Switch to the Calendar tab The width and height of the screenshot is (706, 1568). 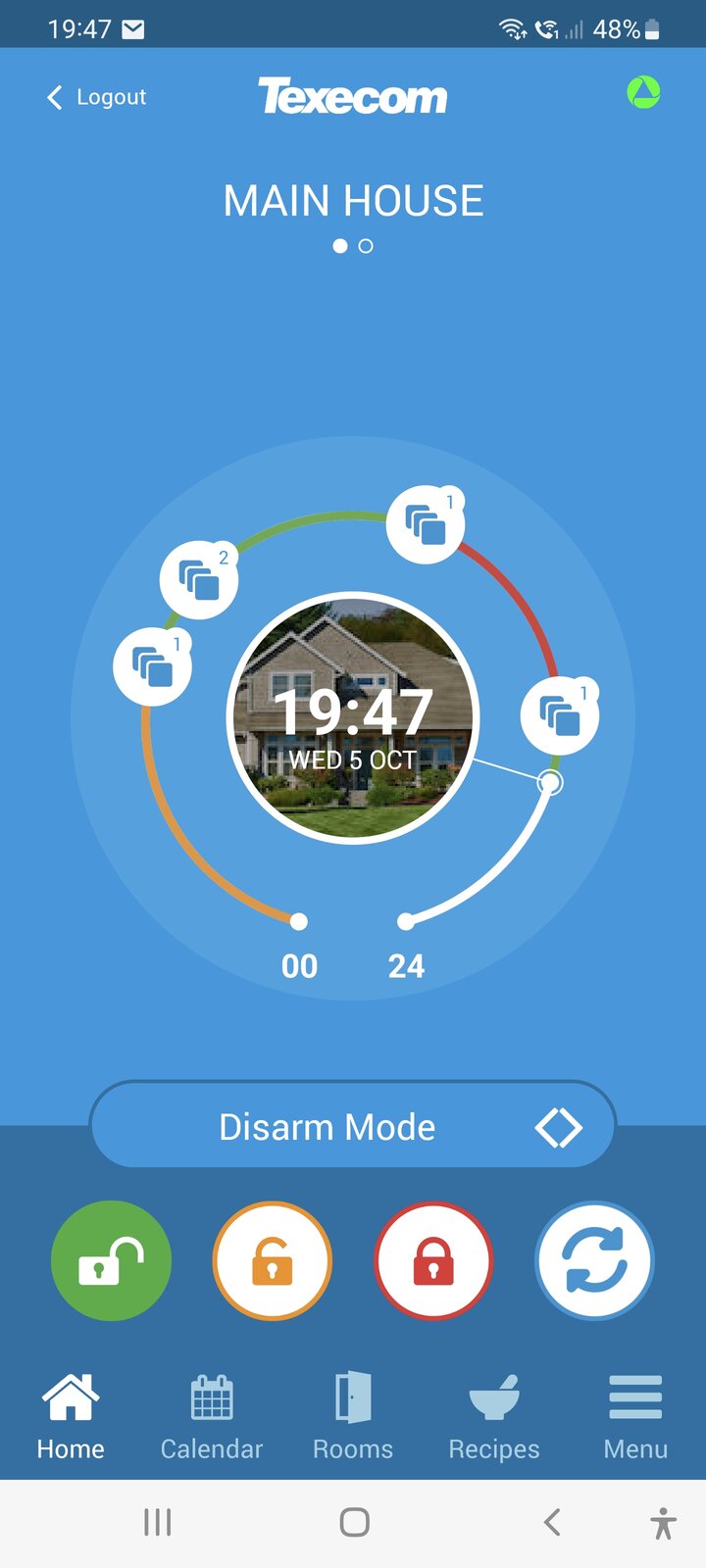tap(212, 1416)
